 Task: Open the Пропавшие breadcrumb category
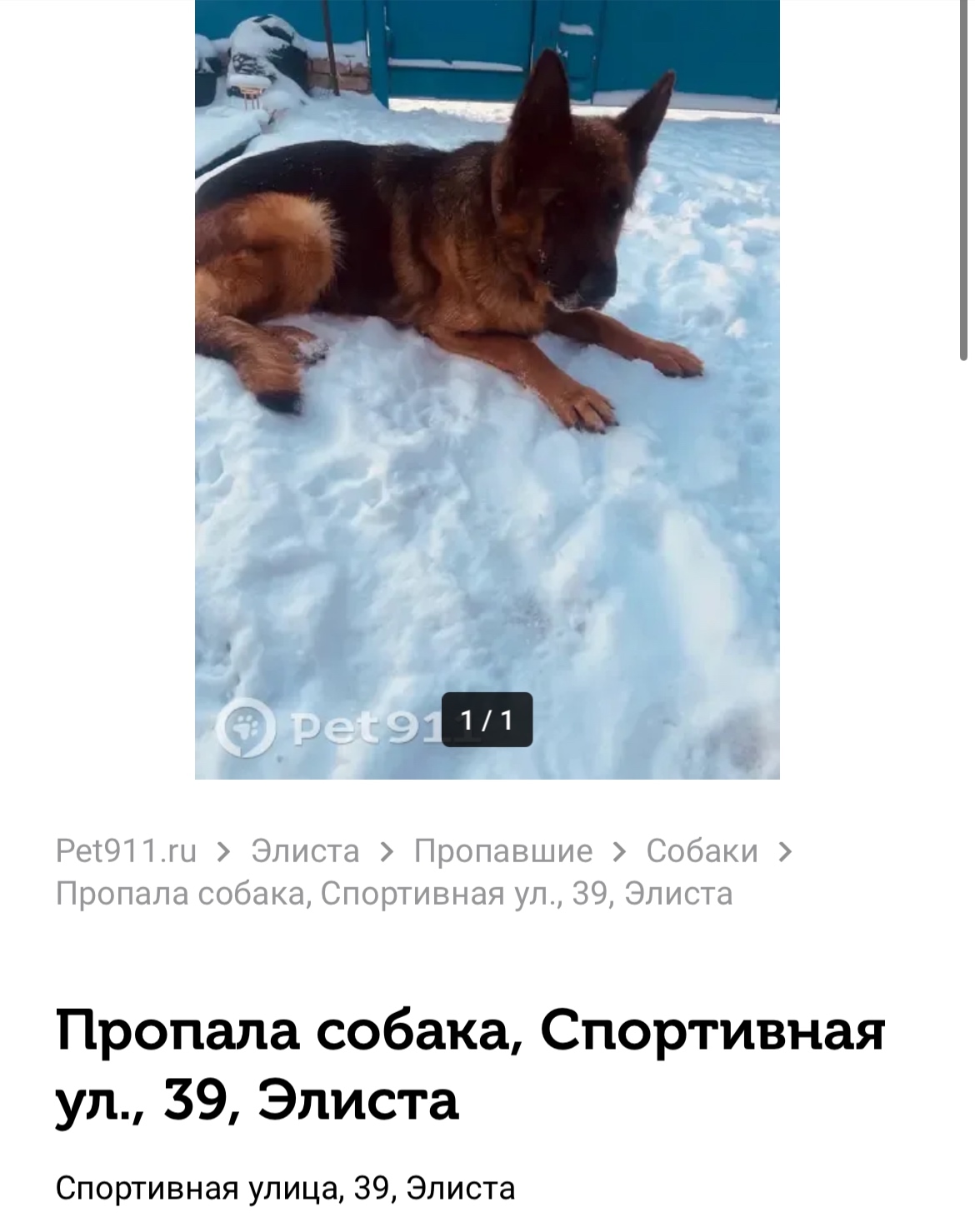point(503,850)
